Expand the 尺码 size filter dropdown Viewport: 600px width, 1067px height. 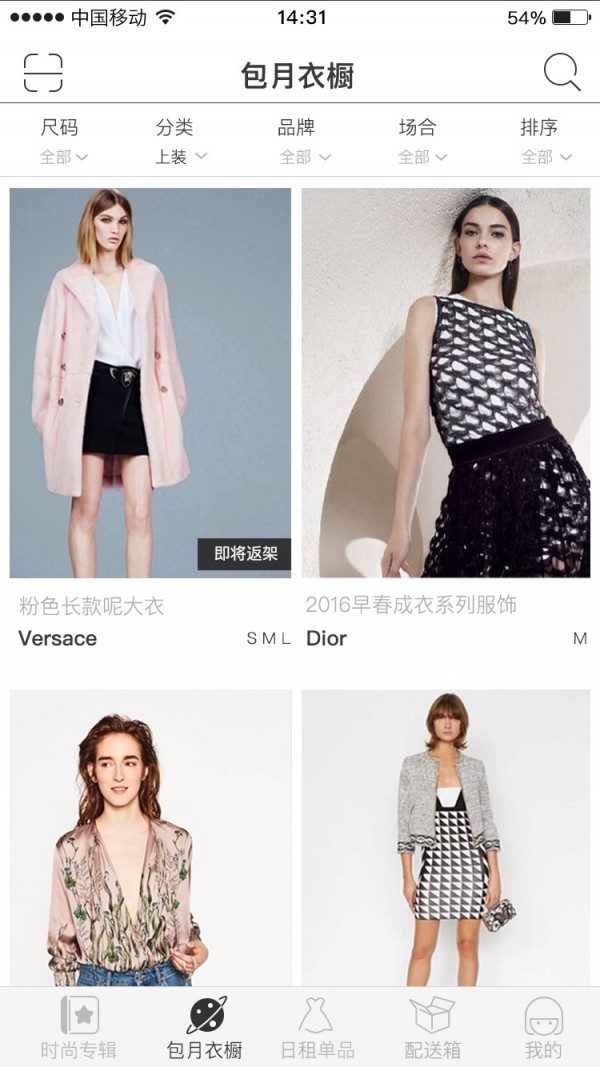[62, 141]
